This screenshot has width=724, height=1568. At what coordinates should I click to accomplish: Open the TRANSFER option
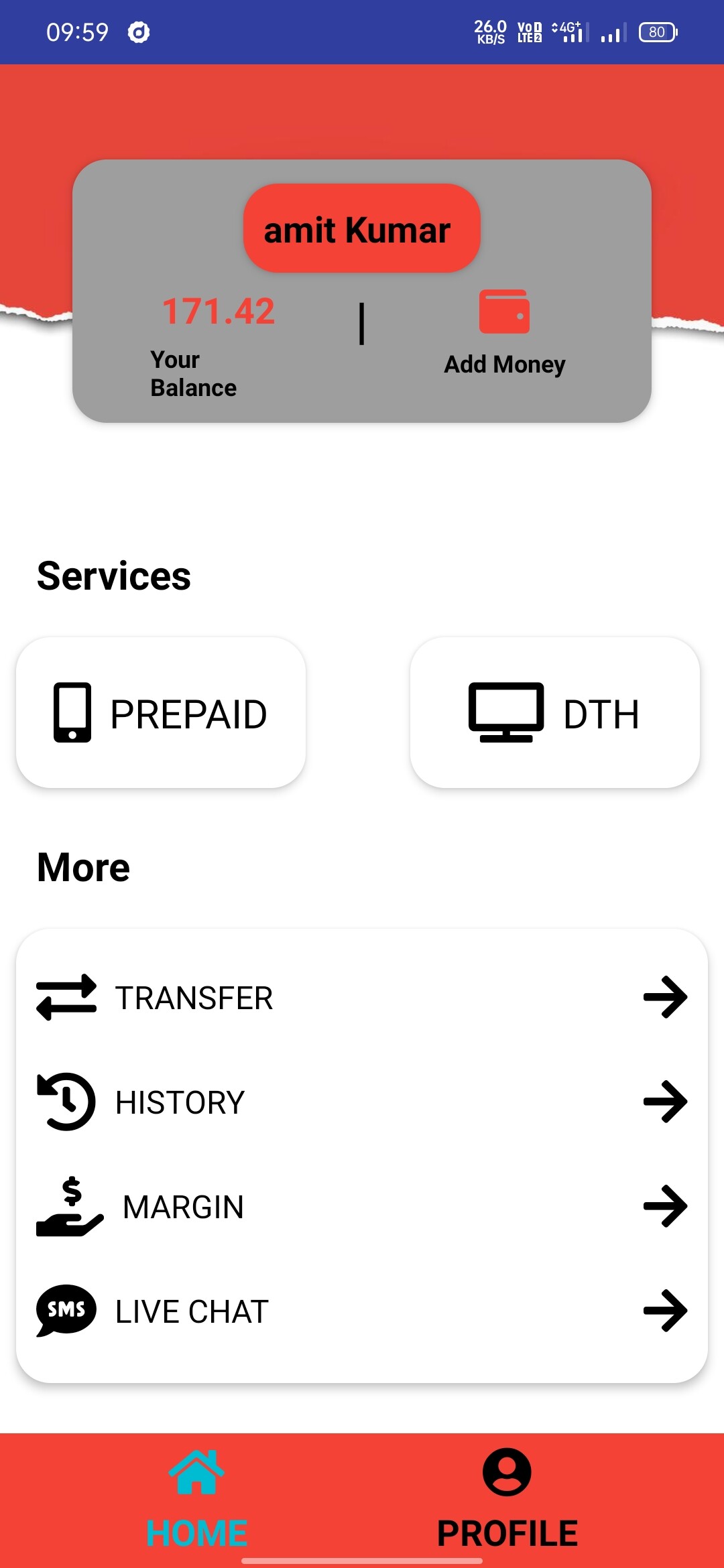click(362, 998)
